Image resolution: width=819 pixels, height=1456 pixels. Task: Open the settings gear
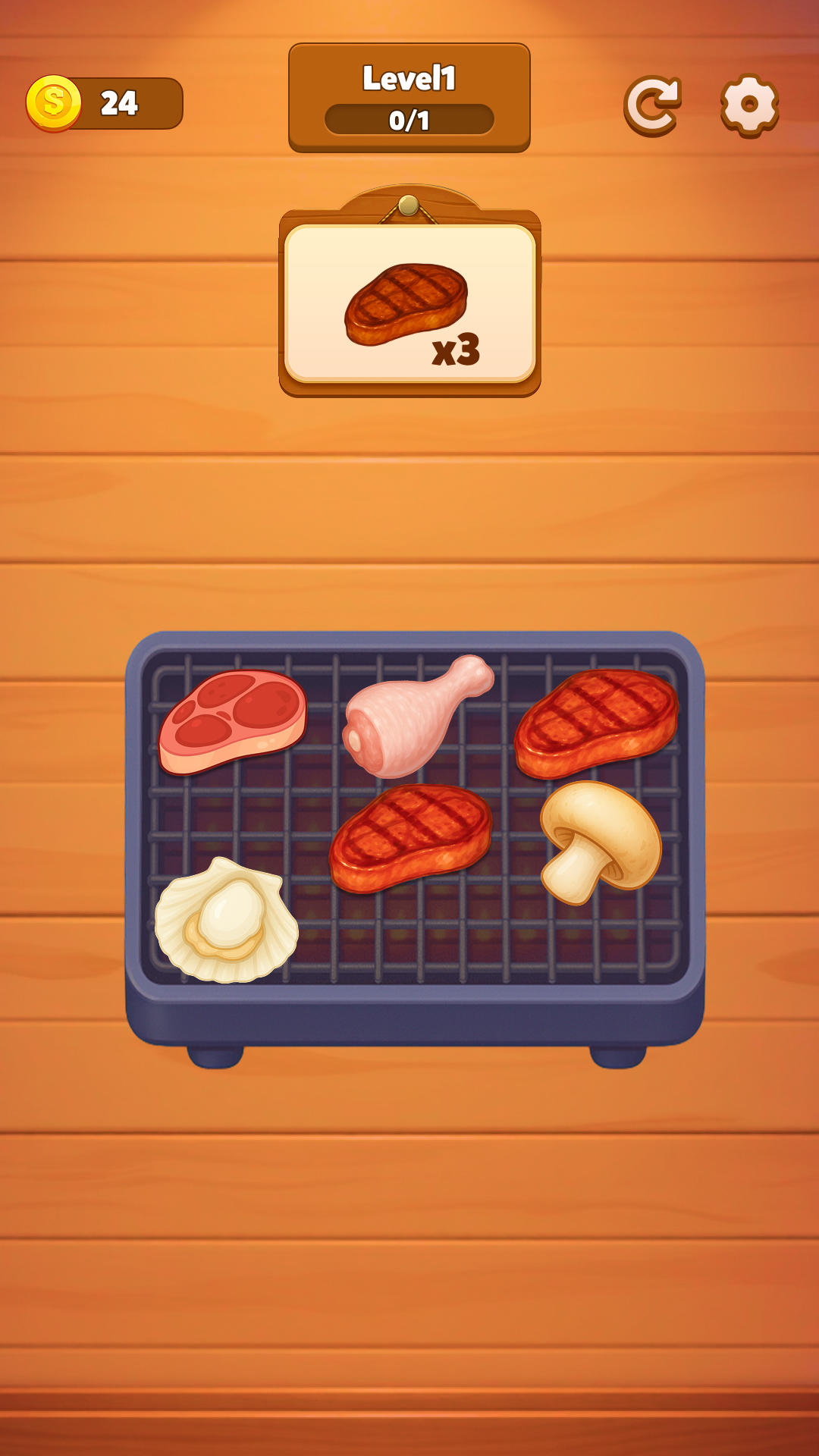[x=749, y=105]
